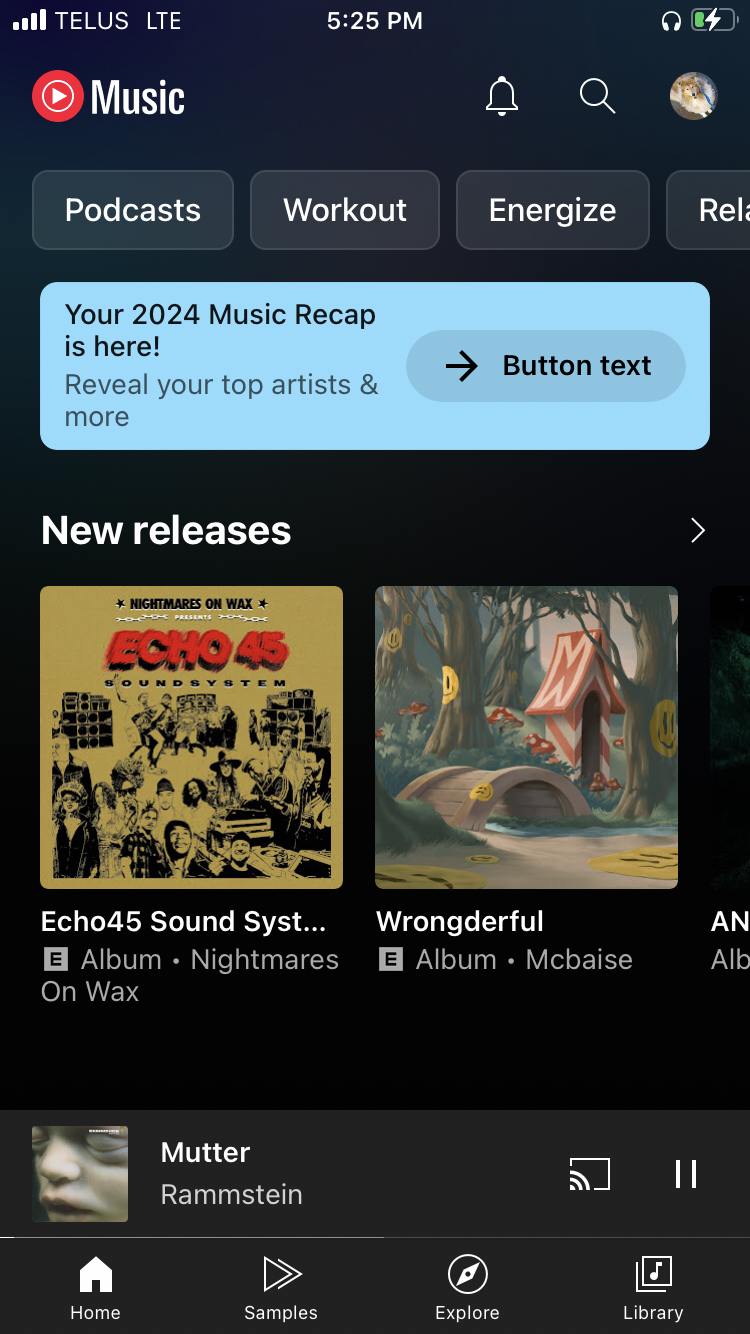Open the Echo45 Sound System album
This screenshot has height=1334, width=750.
(191, 737)
